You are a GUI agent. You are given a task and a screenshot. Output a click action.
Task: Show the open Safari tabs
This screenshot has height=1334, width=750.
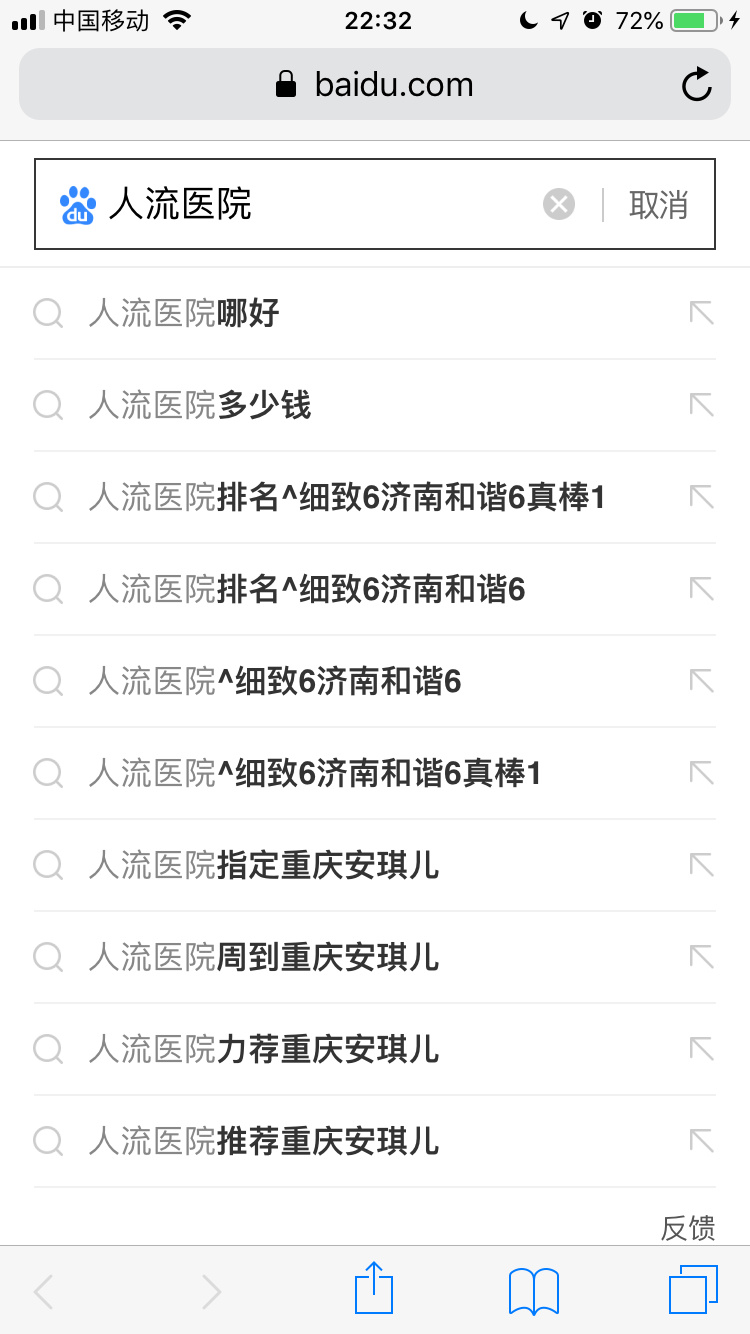(693, 1290)
